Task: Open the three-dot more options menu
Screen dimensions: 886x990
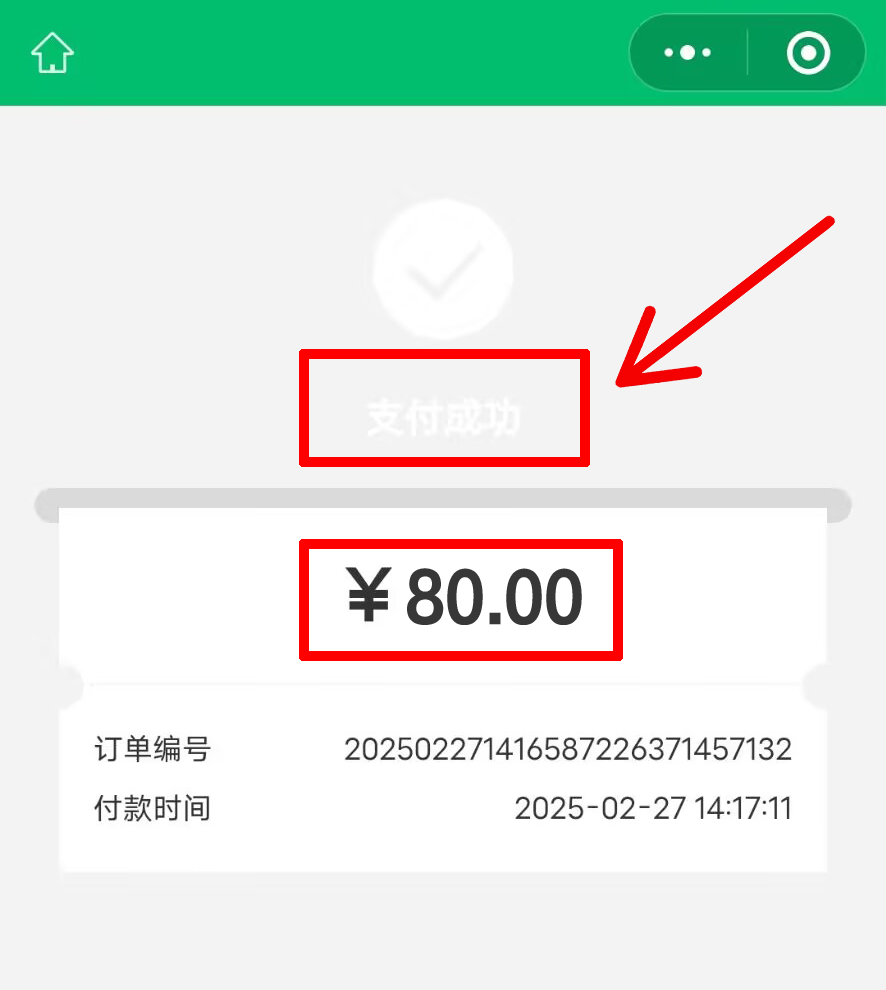Action: point(688,53)
